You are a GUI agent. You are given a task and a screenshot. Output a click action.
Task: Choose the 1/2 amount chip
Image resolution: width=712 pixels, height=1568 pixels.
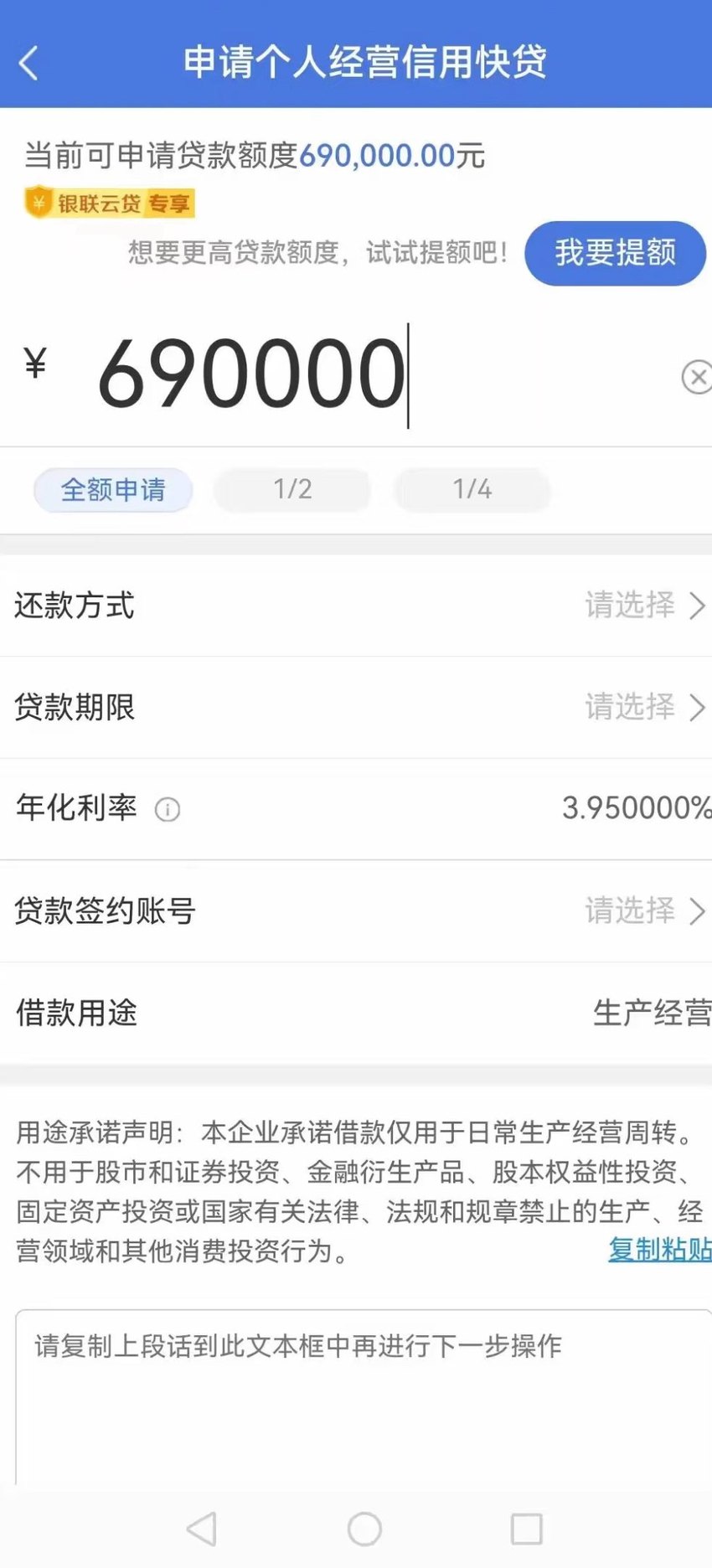pyautogui.click(x=292, y=490)
